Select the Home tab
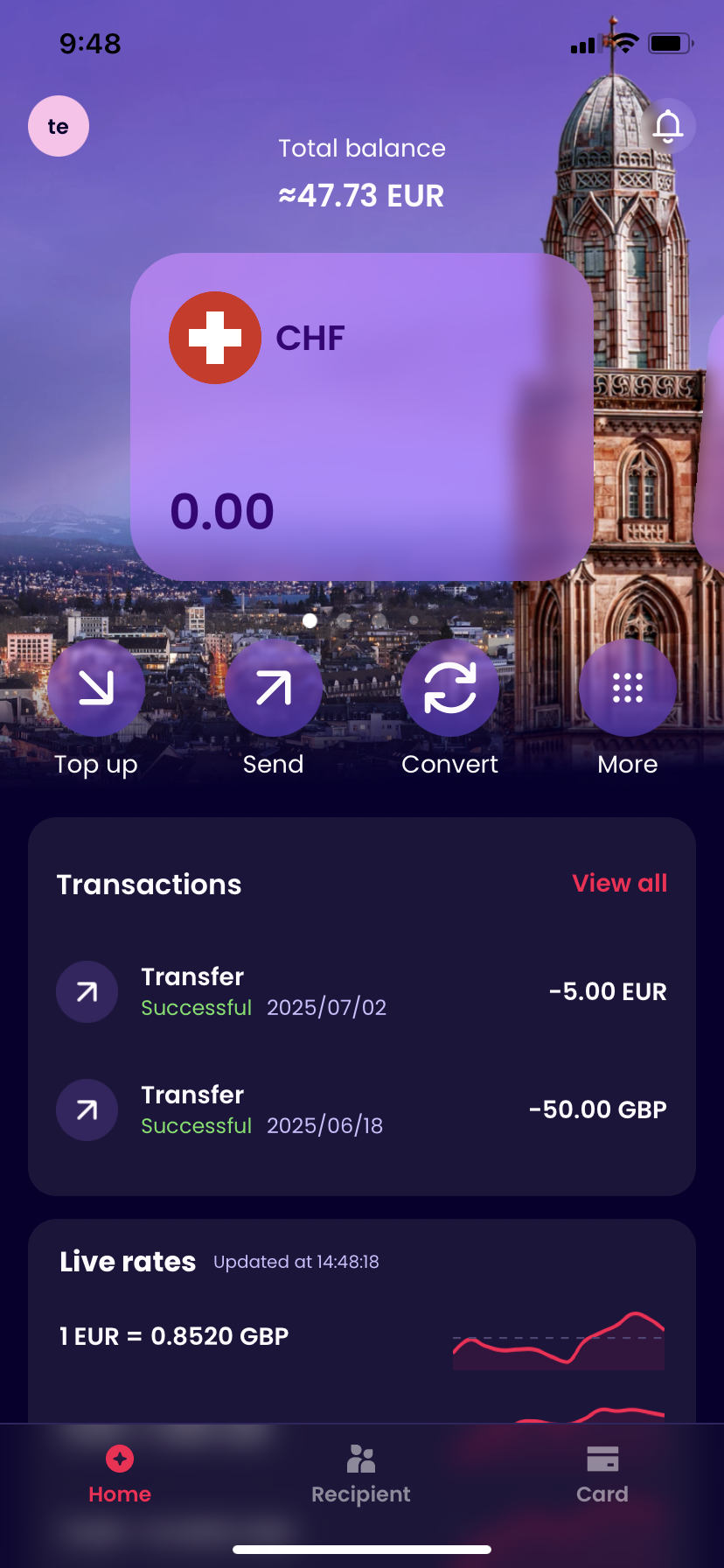Screen dimensions: 724x1568 120,1475
